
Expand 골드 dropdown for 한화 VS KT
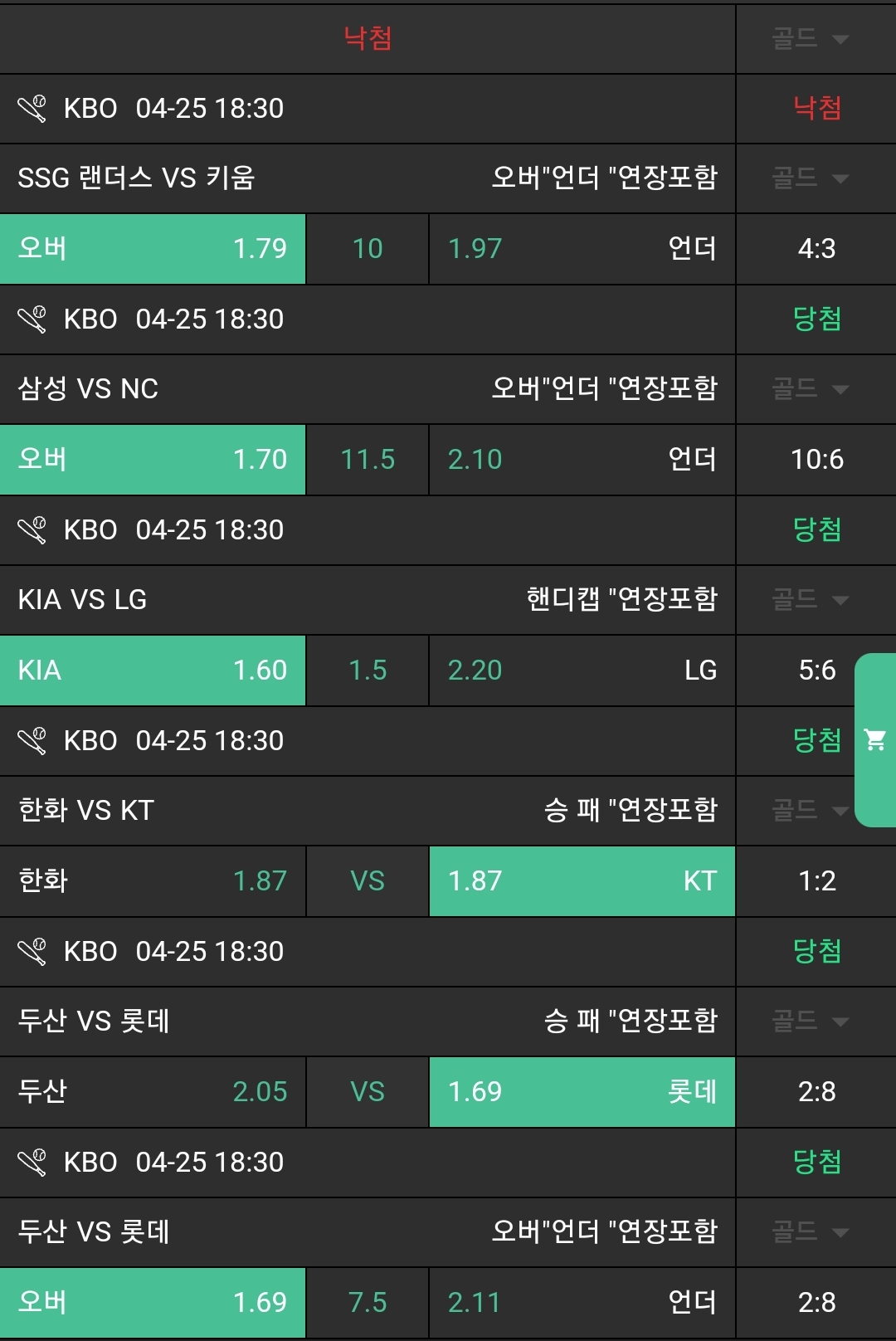(811, 810)
